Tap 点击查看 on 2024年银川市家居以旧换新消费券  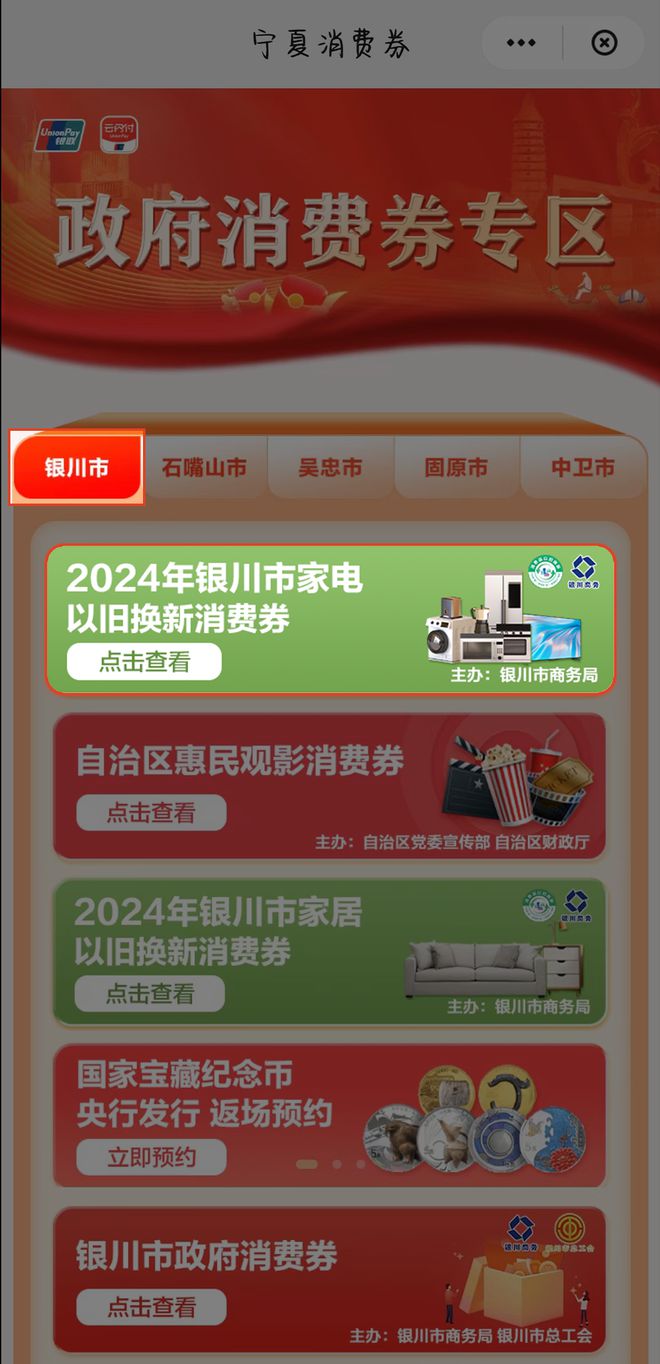pos(150,993)
